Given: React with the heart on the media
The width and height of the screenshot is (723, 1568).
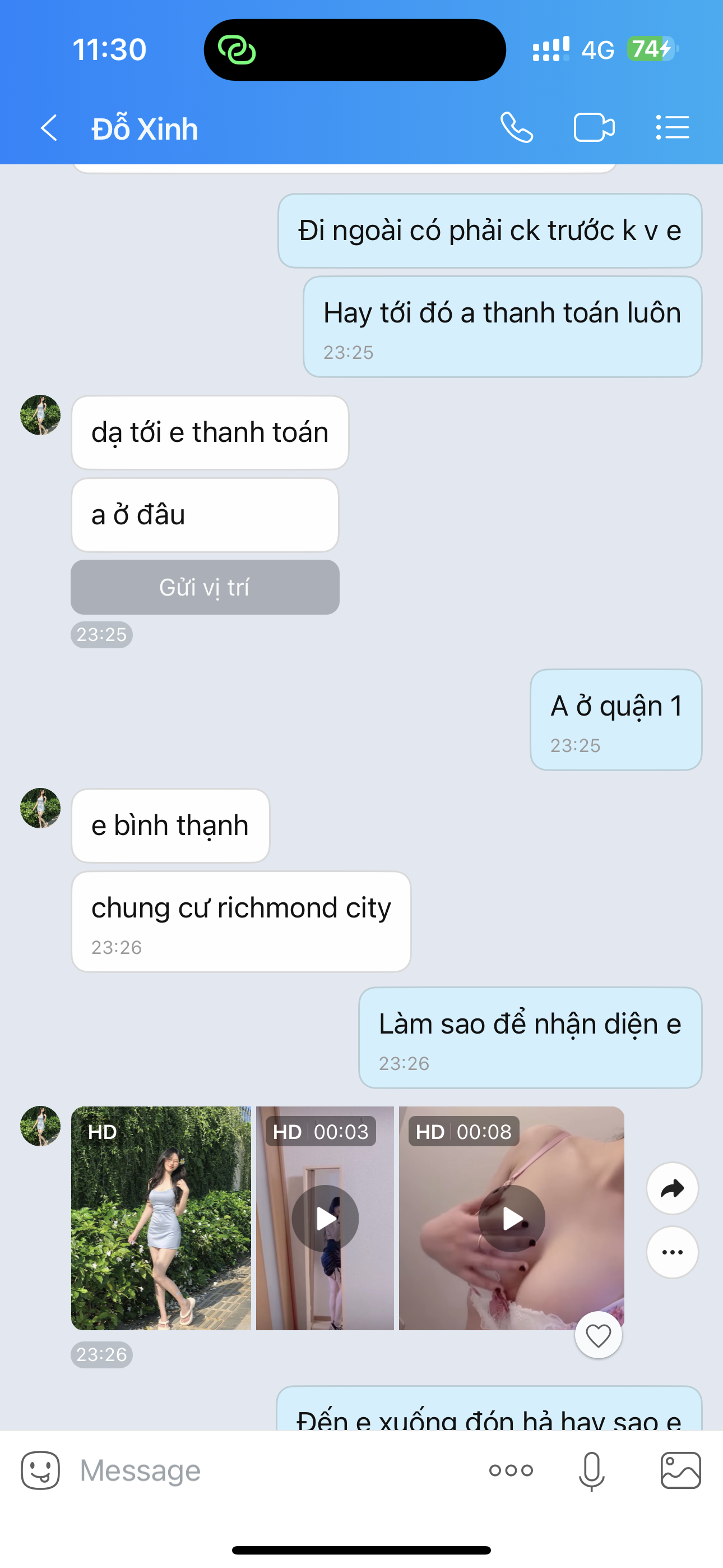Looking at the screenshot, I should coord(598,1335).
